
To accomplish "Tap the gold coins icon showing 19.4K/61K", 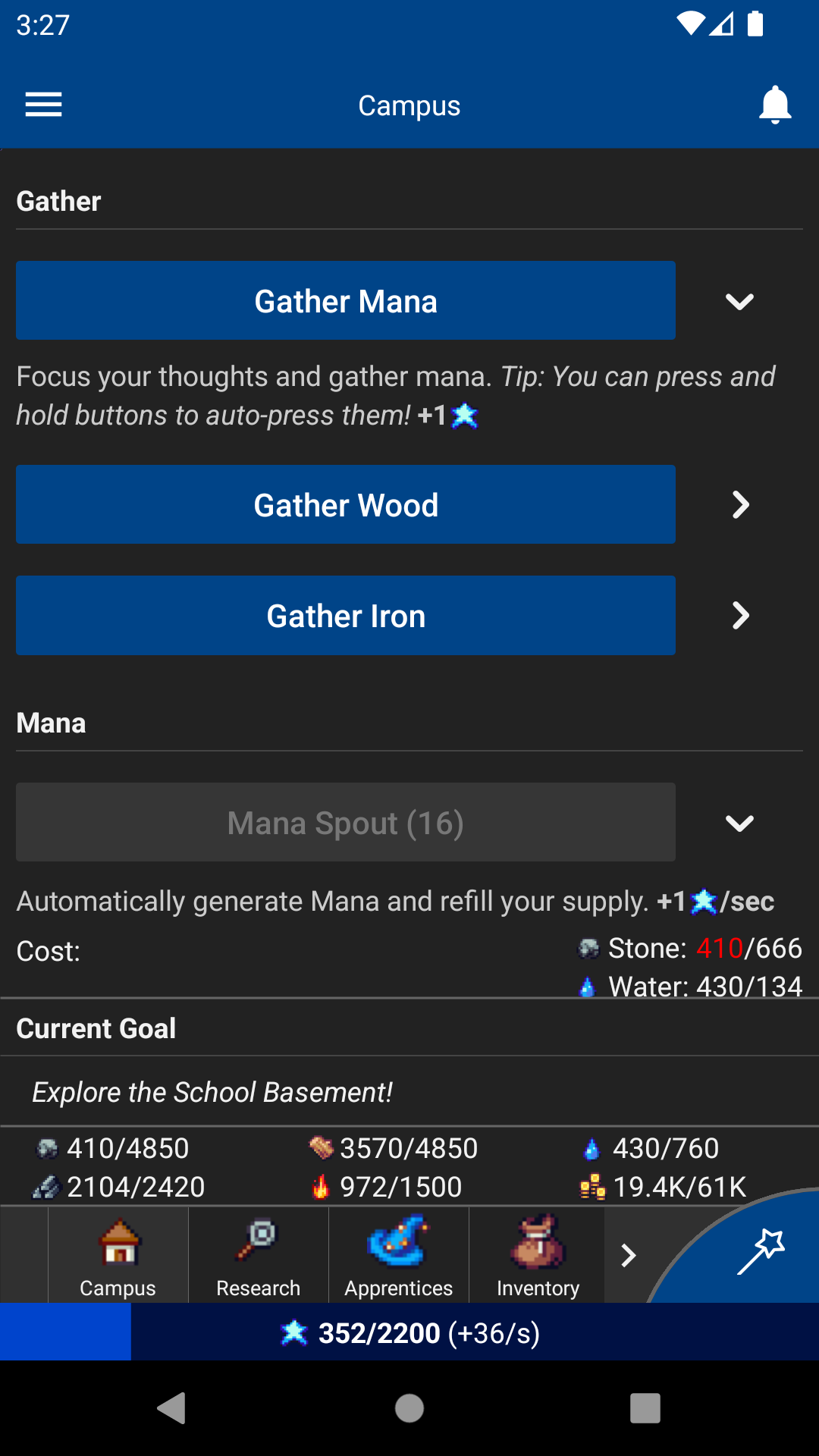I will click(x=593, y=1187).
